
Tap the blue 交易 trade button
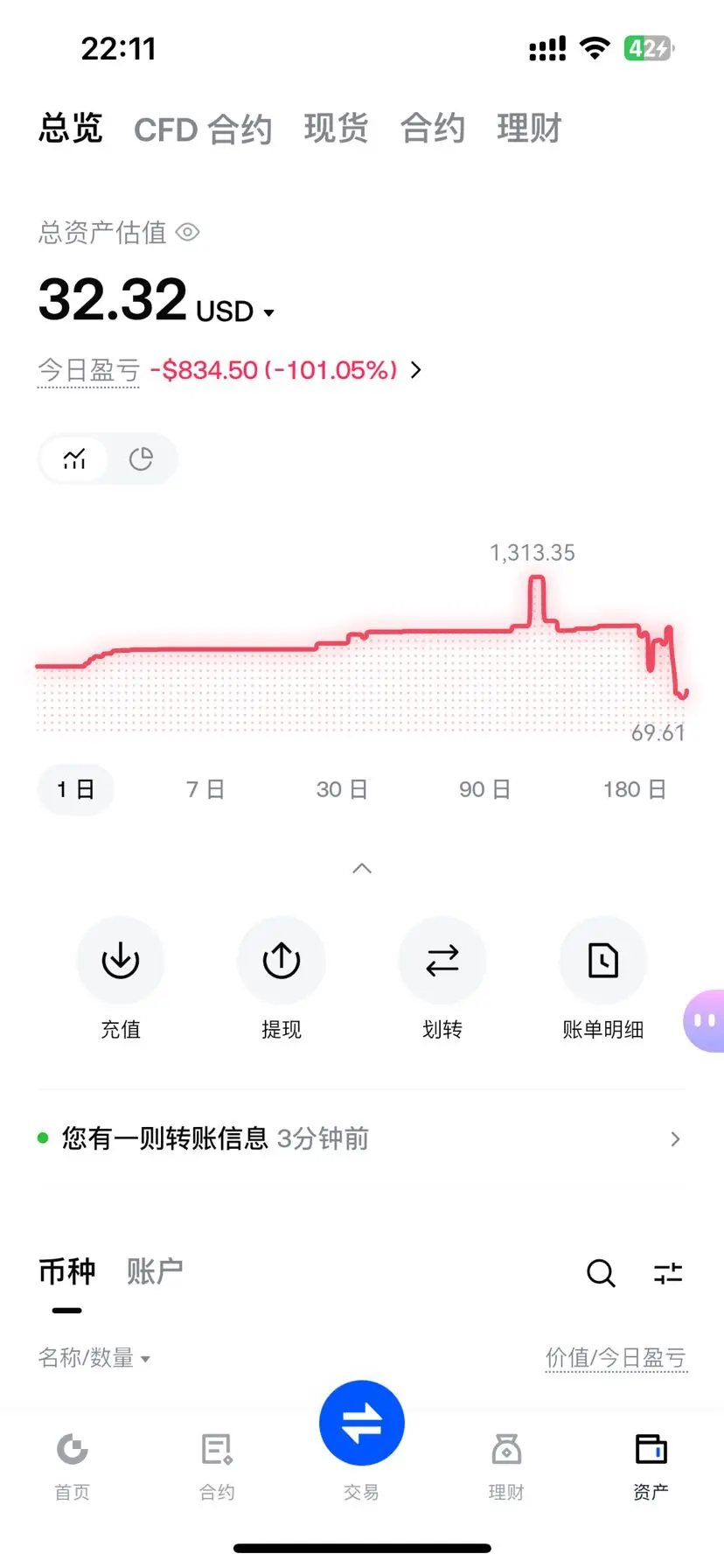click(x=362, y=1423)
